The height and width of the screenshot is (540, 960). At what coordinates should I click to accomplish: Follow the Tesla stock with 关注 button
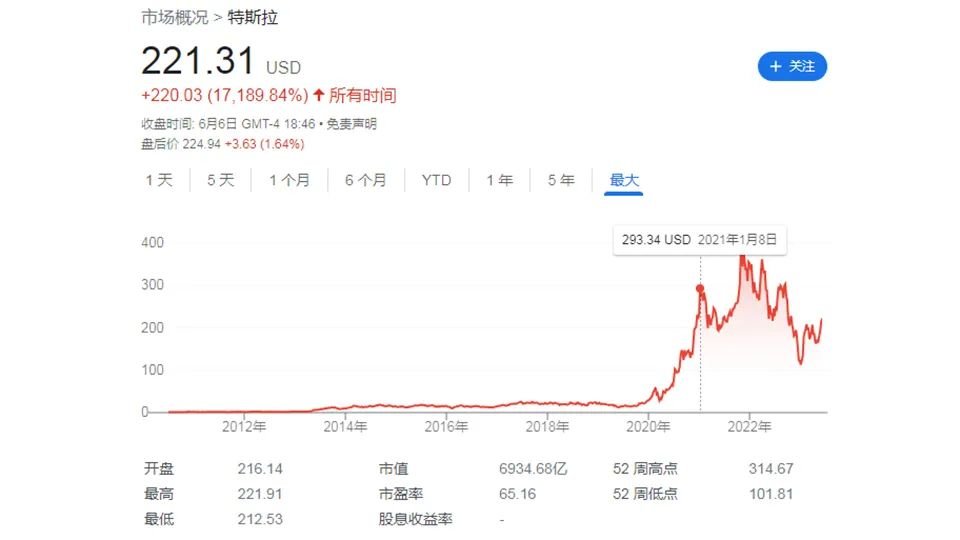pyautogui.click(x=792, y=67)
